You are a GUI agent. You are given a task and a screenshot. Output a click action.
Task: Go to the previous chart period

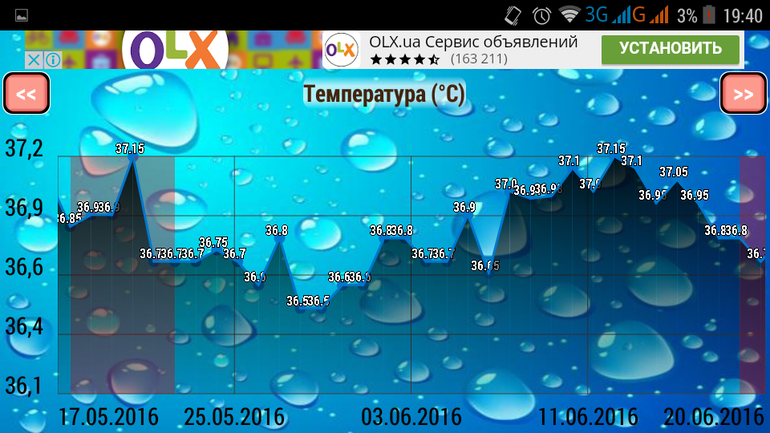click(27, 95)
